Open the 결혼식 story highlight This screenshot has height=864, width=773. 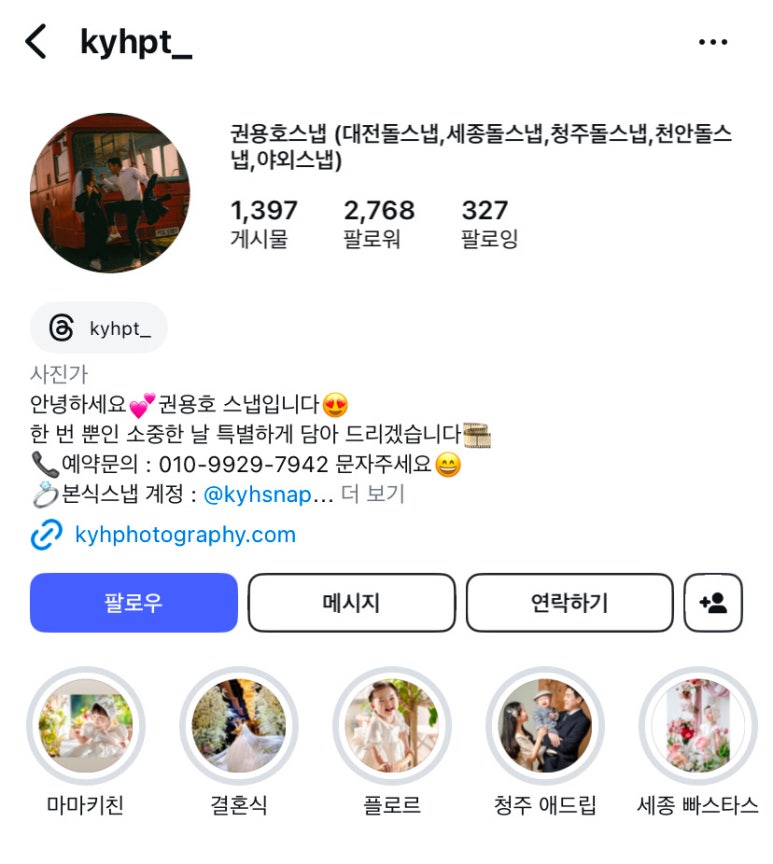[x=238, y=727]
